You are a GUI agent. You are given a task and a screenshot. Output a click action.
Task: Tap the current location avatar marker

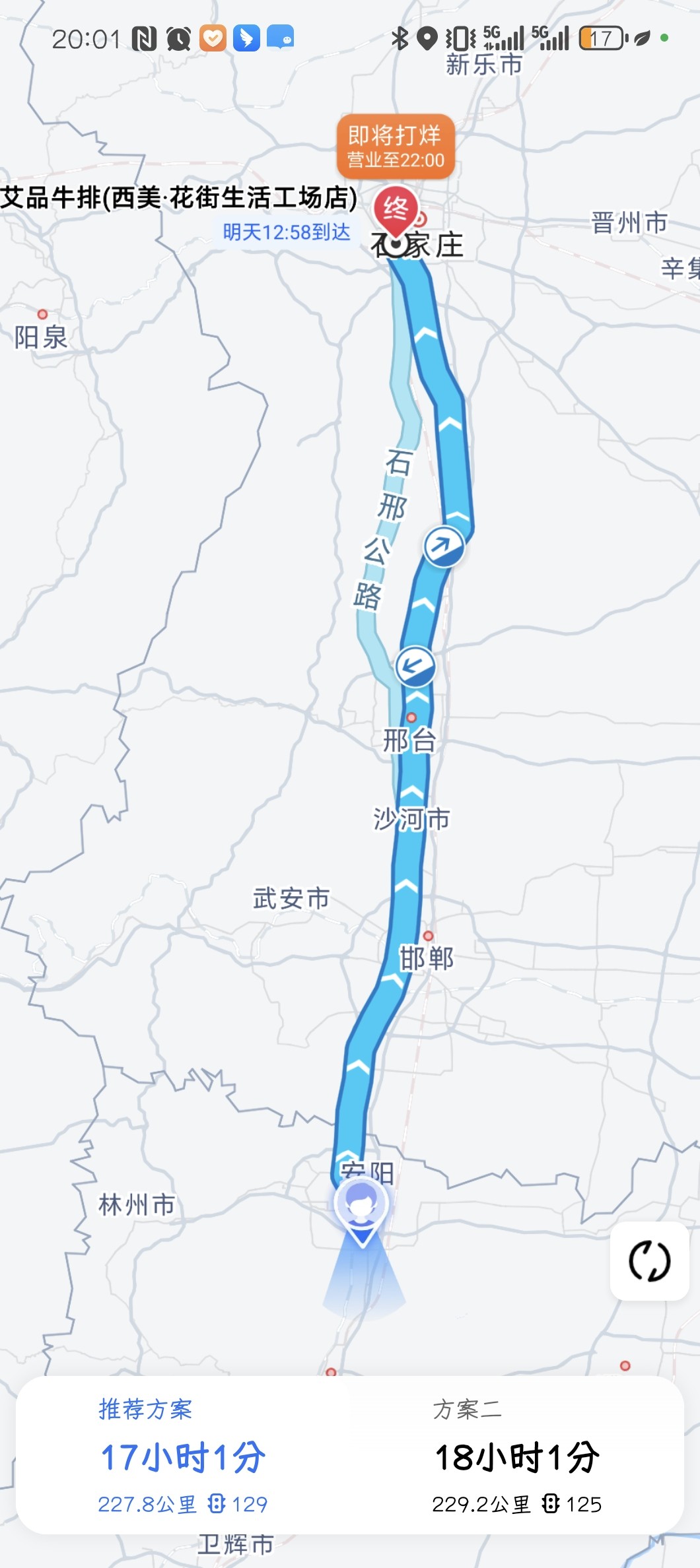point(360,1206)
